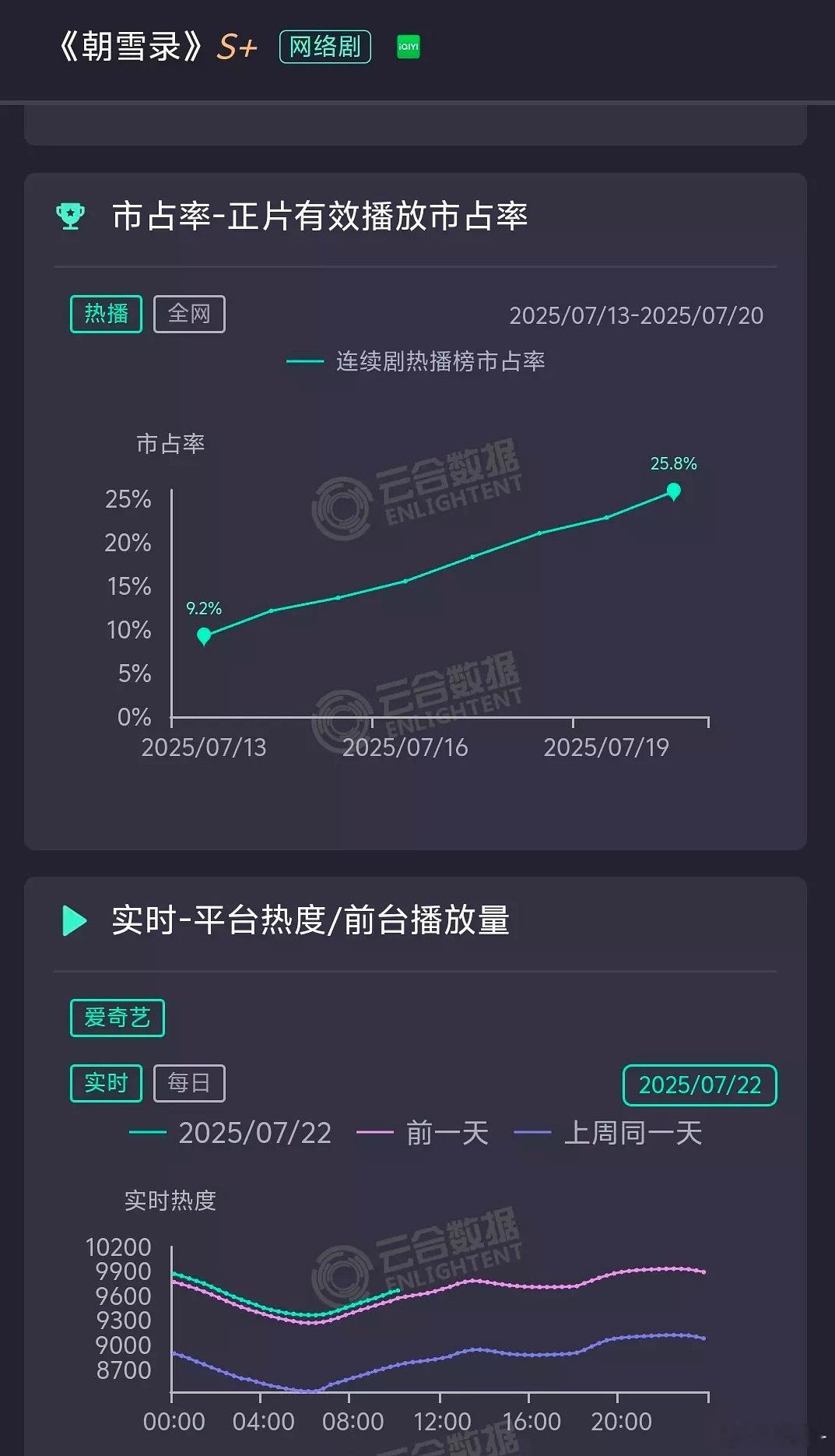Select the 爱奇艺 platform chip

coord(117,1018)
